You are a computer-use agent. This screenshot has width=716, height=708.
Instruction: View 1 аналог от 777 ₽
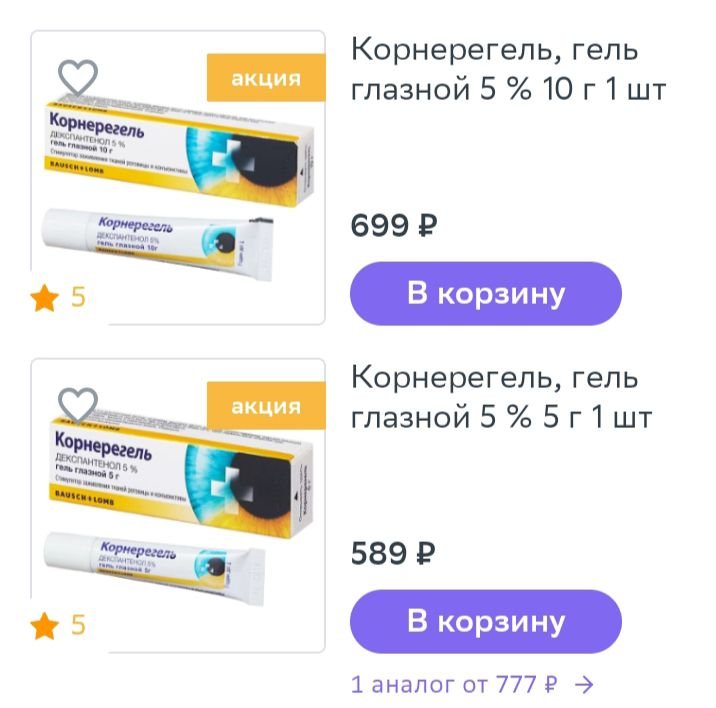pos(472,685)
